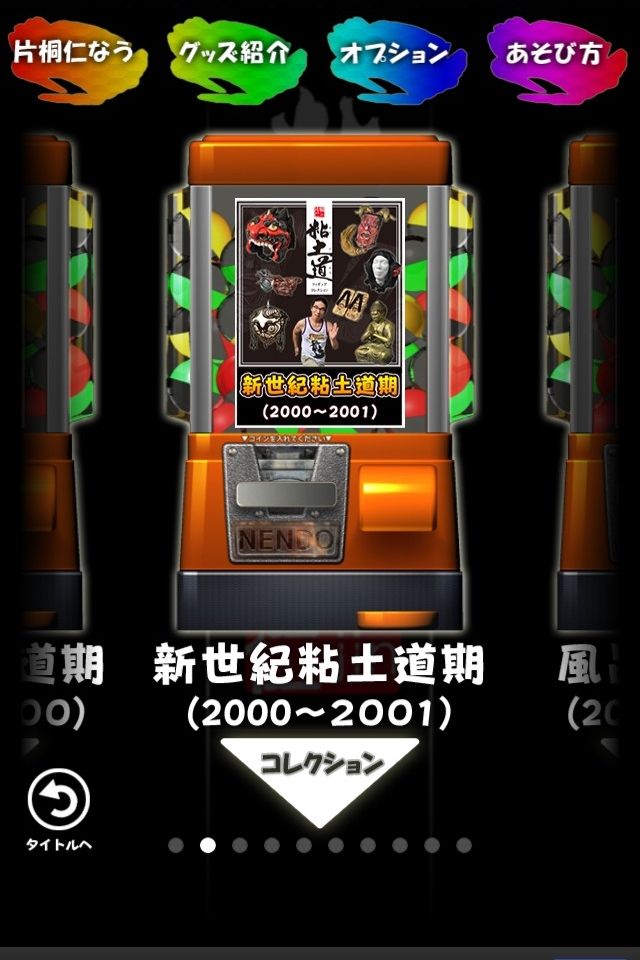Tap the 新世紀粘土道期 gacha machine
The image size is (640, 960).
pyautogui.click(x=319, y=380)
